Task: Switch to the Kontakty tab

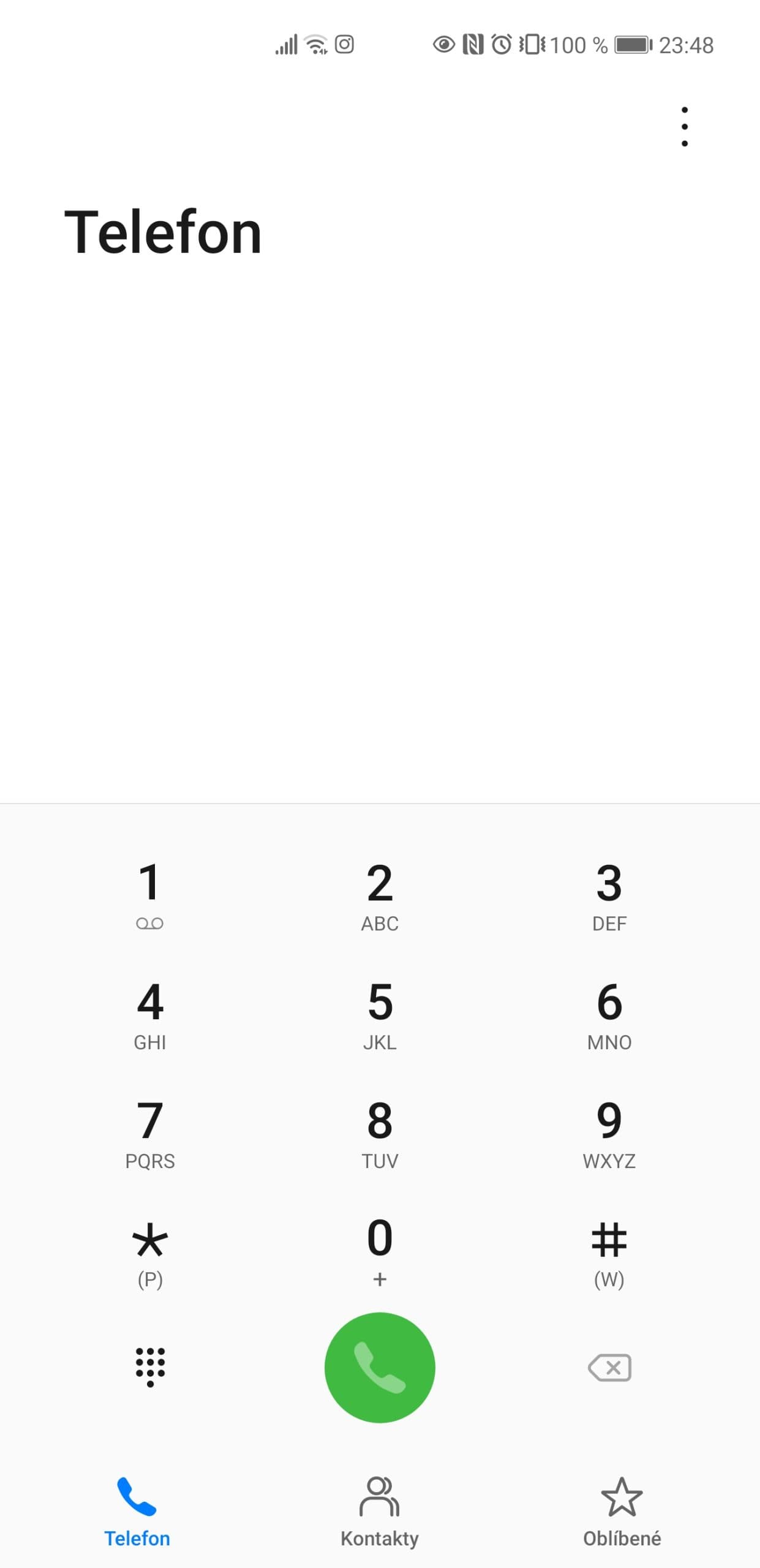Action: pos(380,1510)
